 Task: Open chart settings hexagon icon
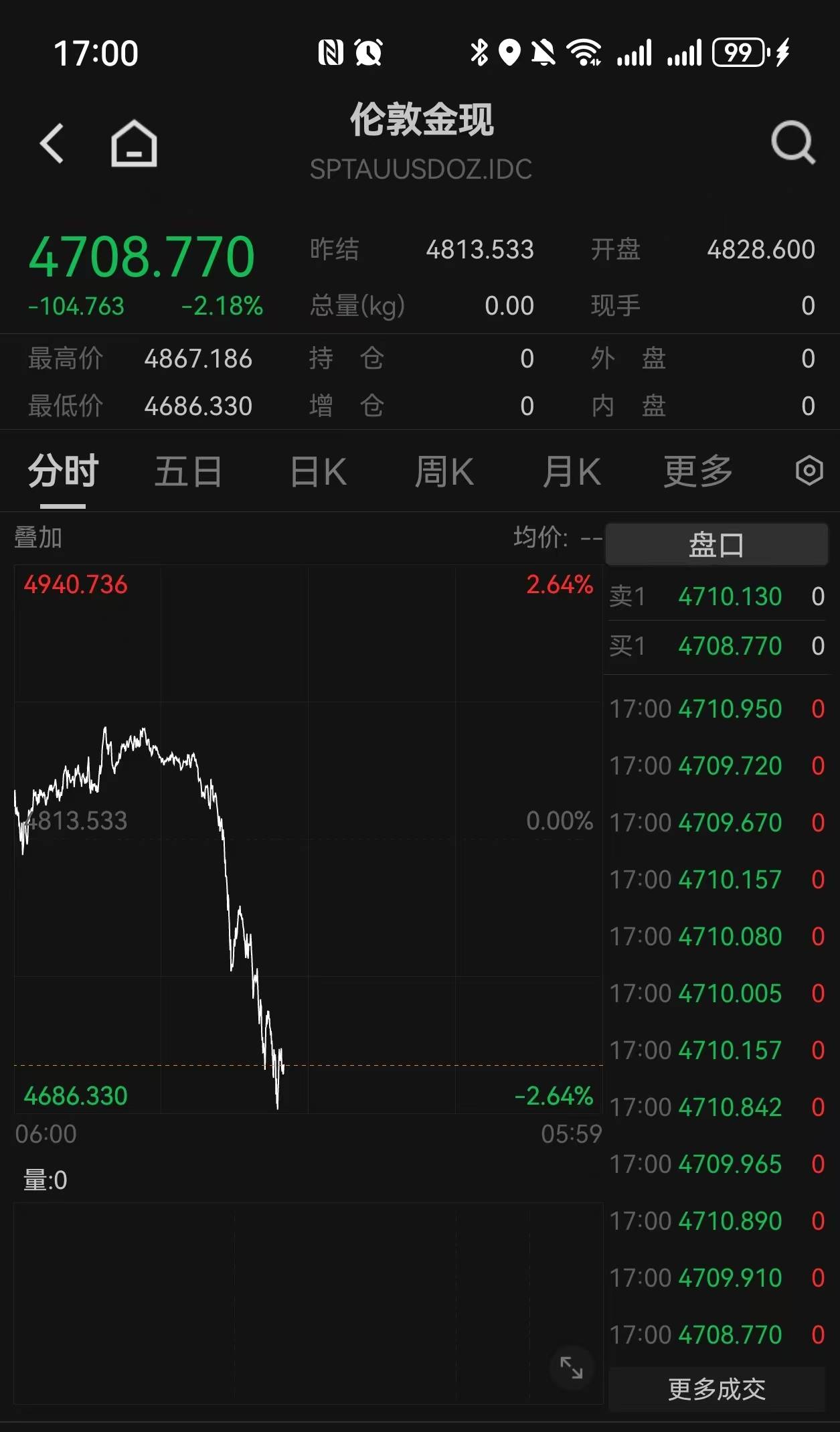pos(809,471)
